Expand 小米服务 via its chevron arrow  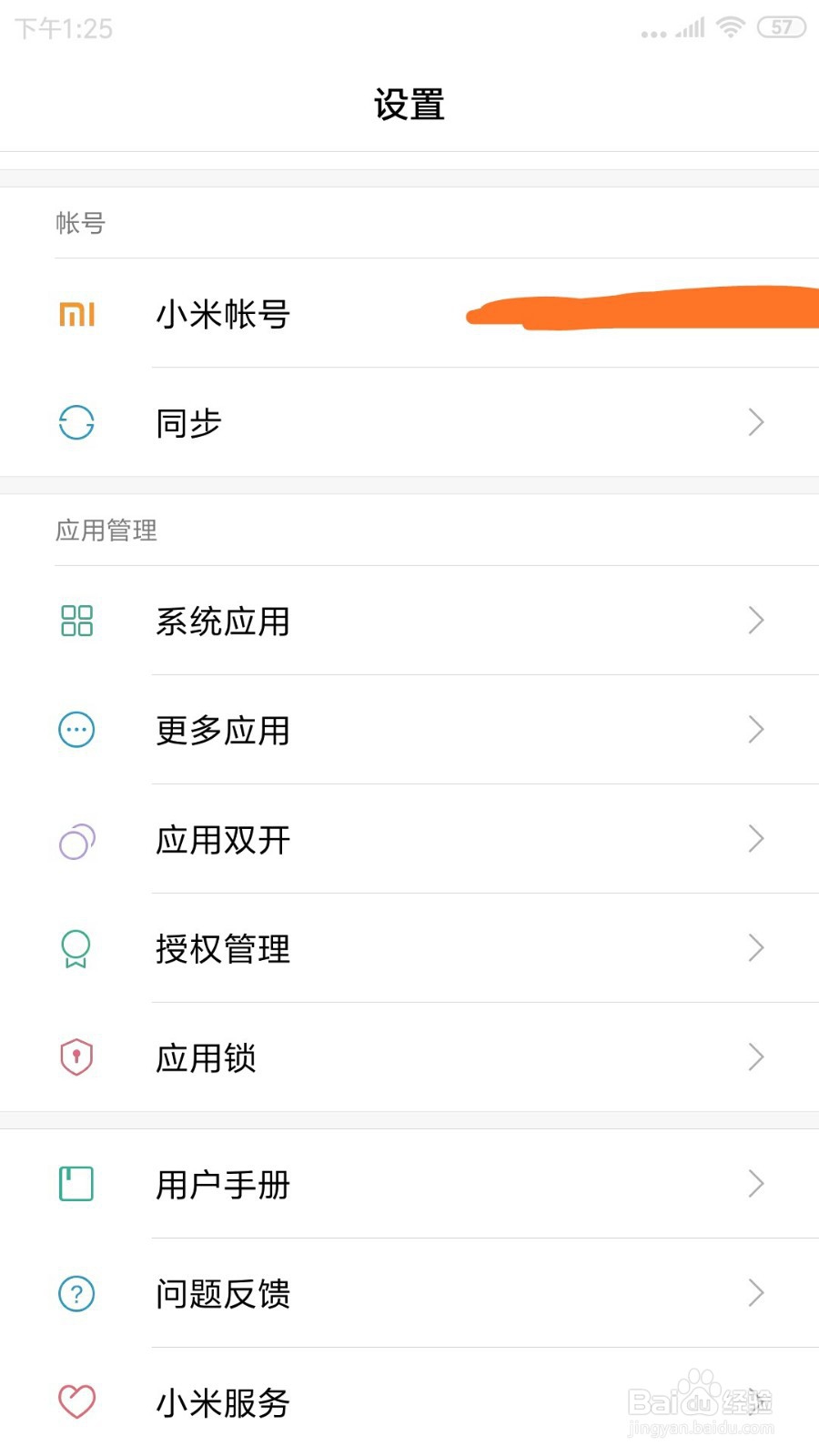pyautogui.click(x=755, y=1402)
